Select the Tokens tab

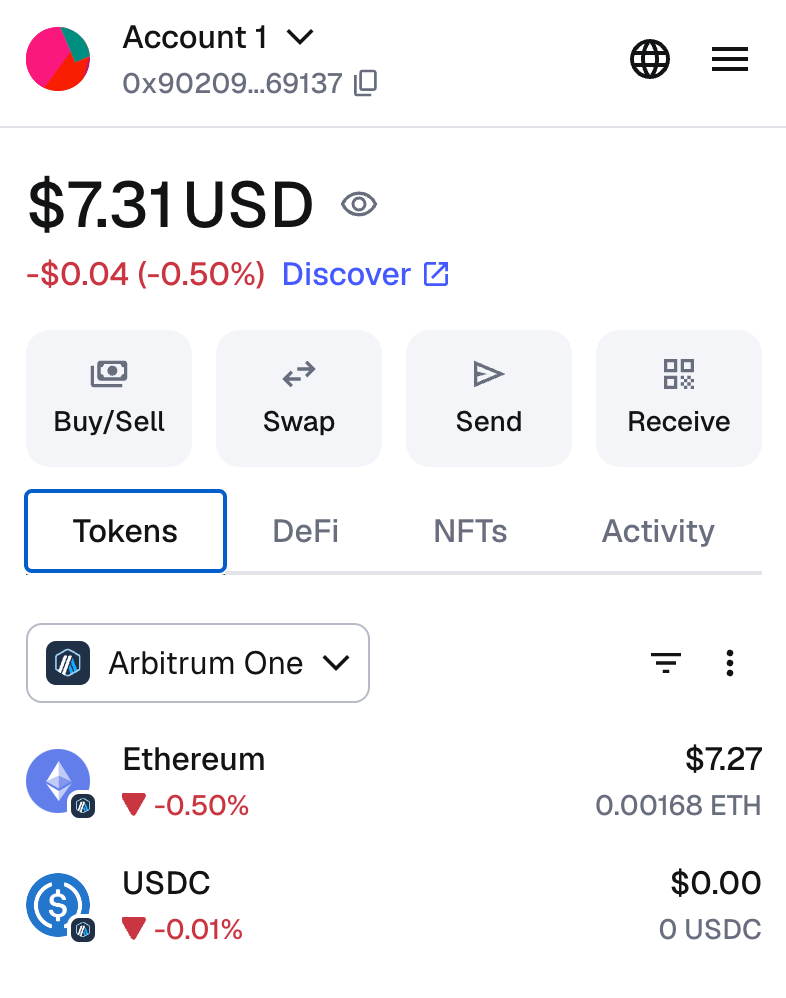pyautogui.click(x=126, y=531)
